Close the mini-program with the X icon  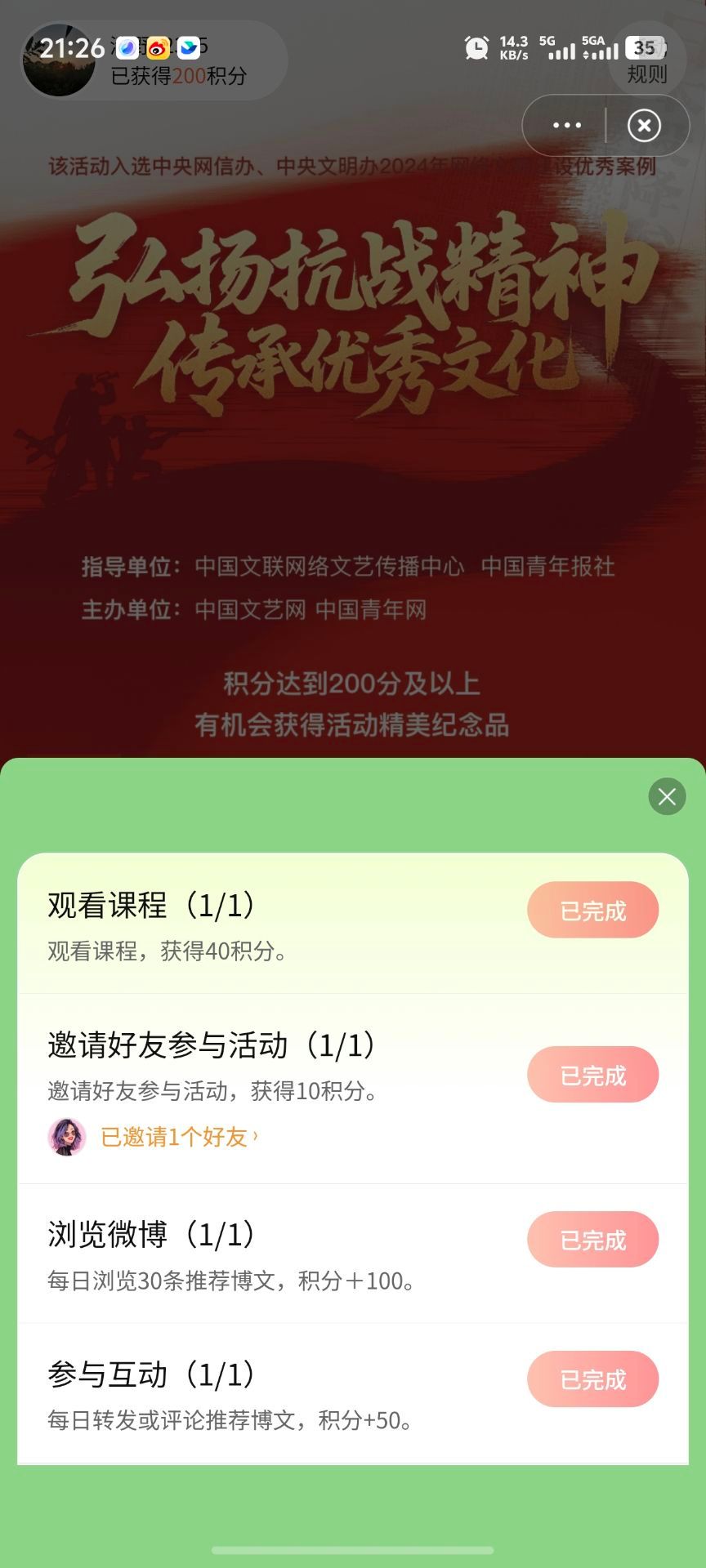644,126
